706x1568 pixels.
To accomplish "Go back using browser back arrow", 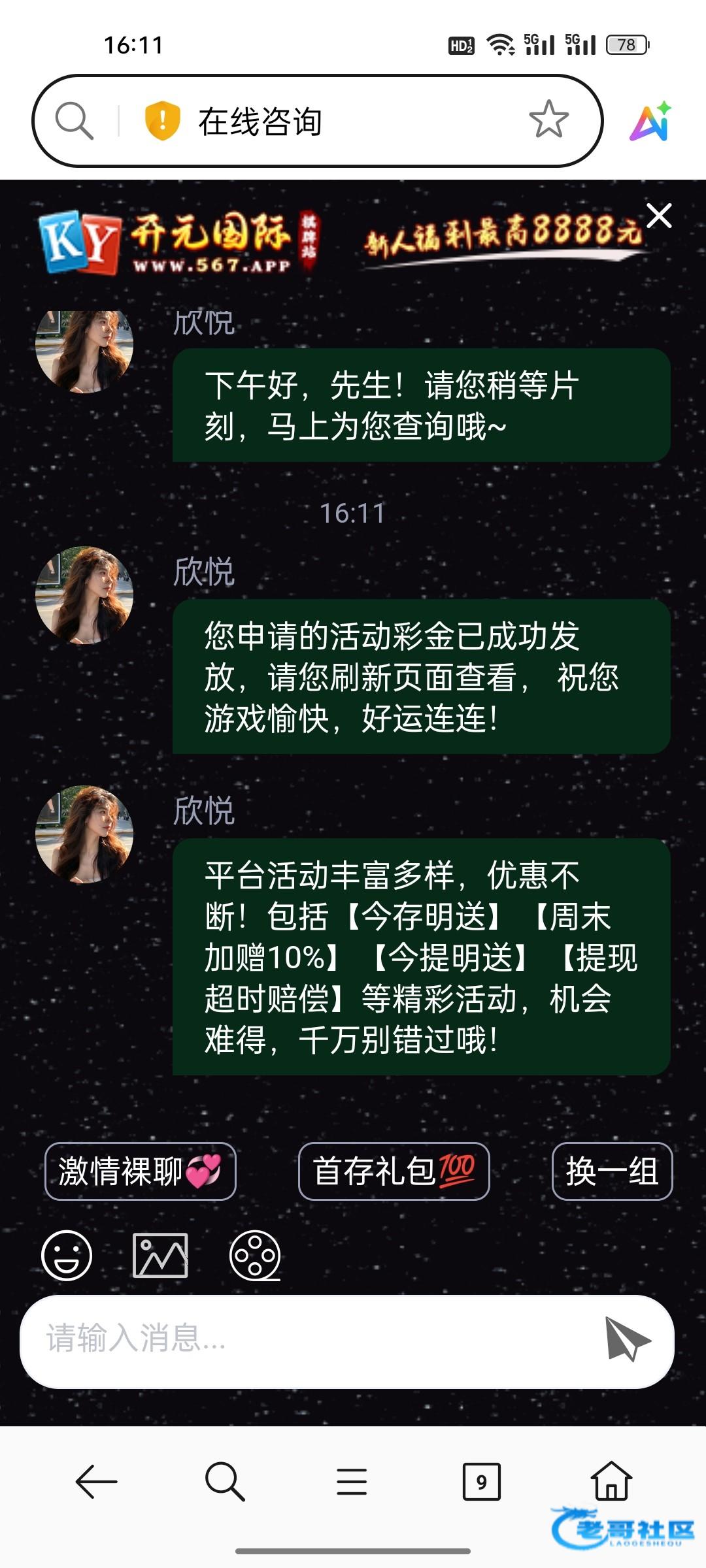I will point(96,1481).
